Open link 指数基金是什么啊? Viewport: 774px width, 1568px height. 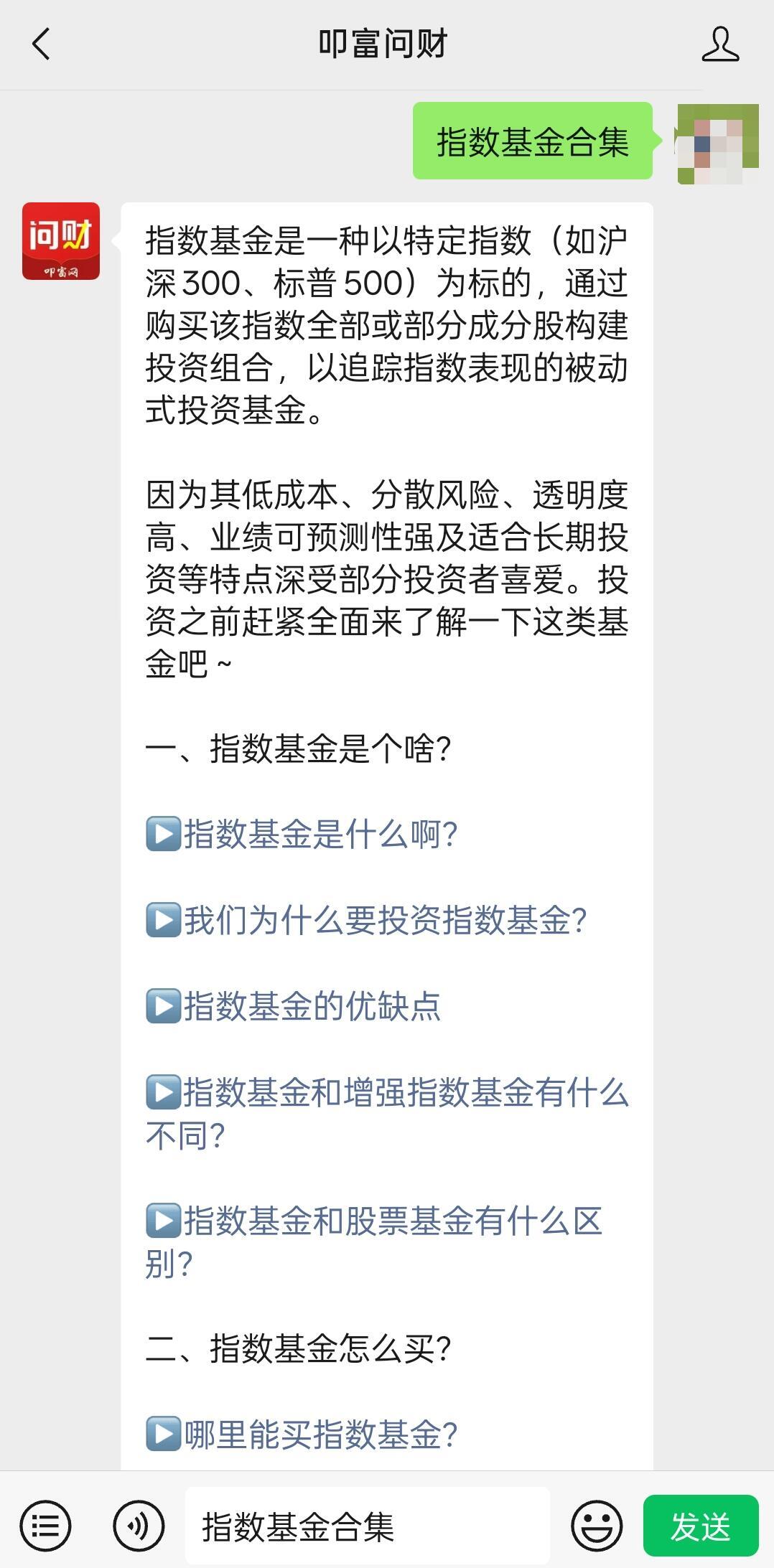tap(302, 834)
